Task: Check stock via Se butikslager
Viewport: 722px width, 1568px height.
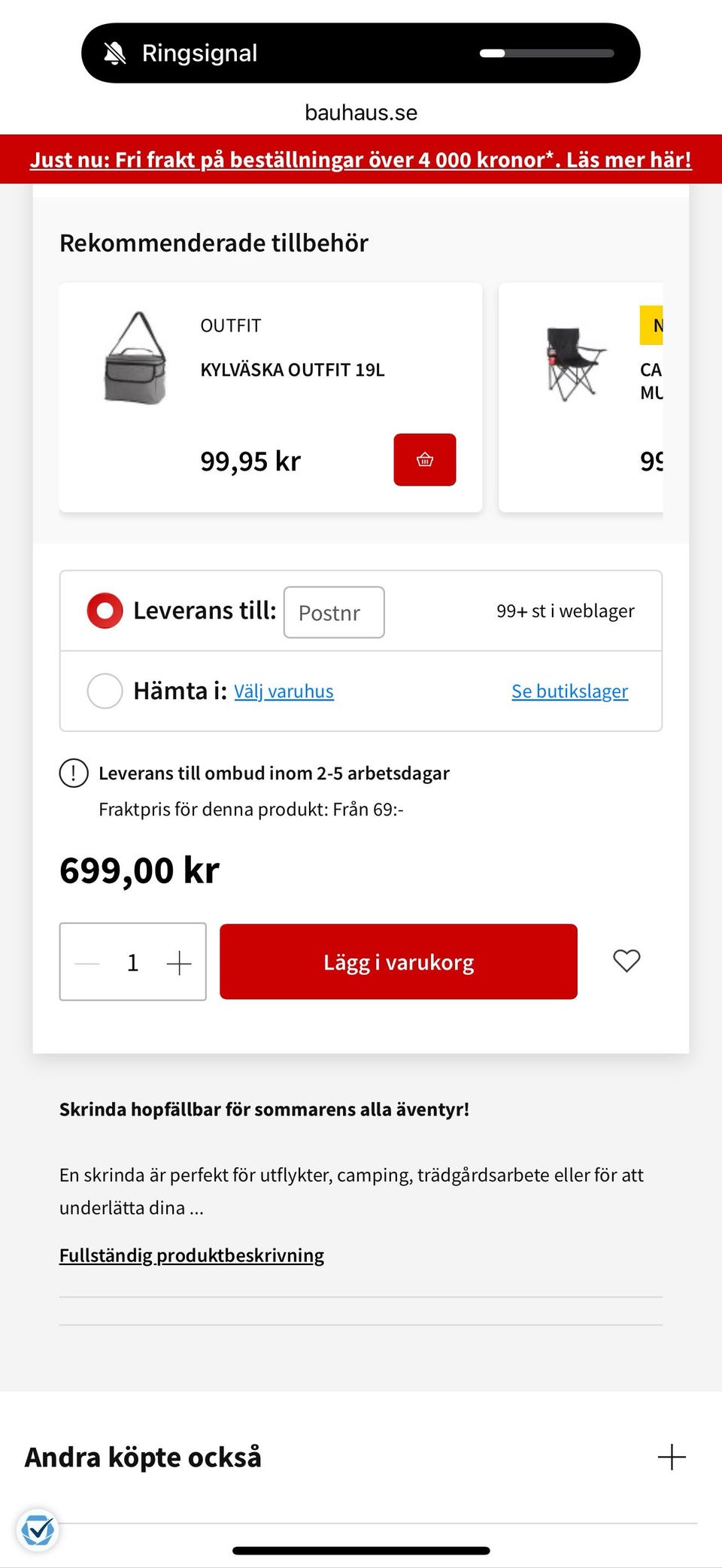Action: (x=569, y=692)
